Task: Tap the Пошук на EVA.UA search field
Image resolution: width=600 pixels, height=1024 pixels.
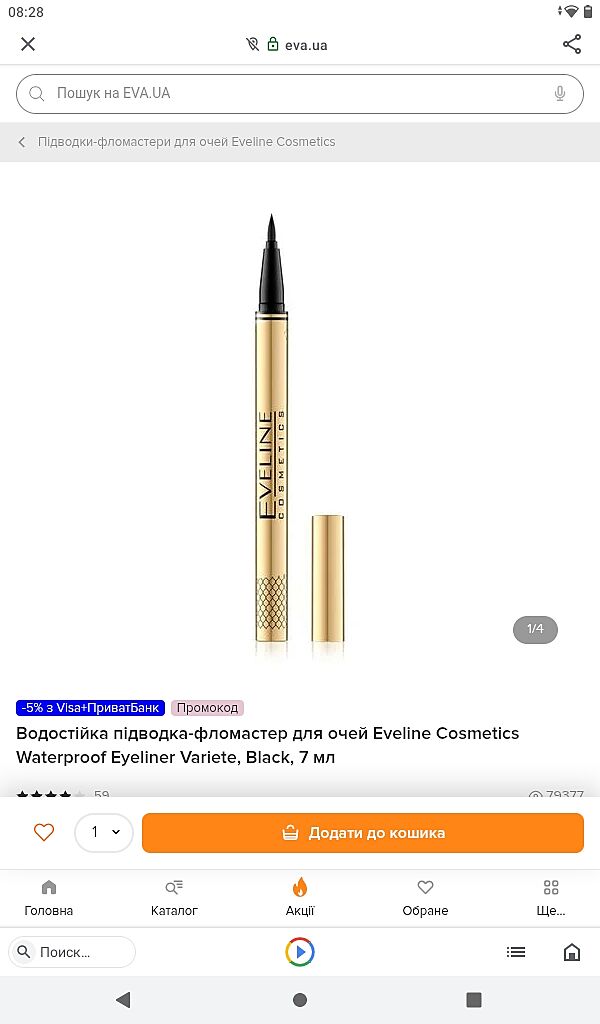Action: pyautogui.click(x=290, y=94)
